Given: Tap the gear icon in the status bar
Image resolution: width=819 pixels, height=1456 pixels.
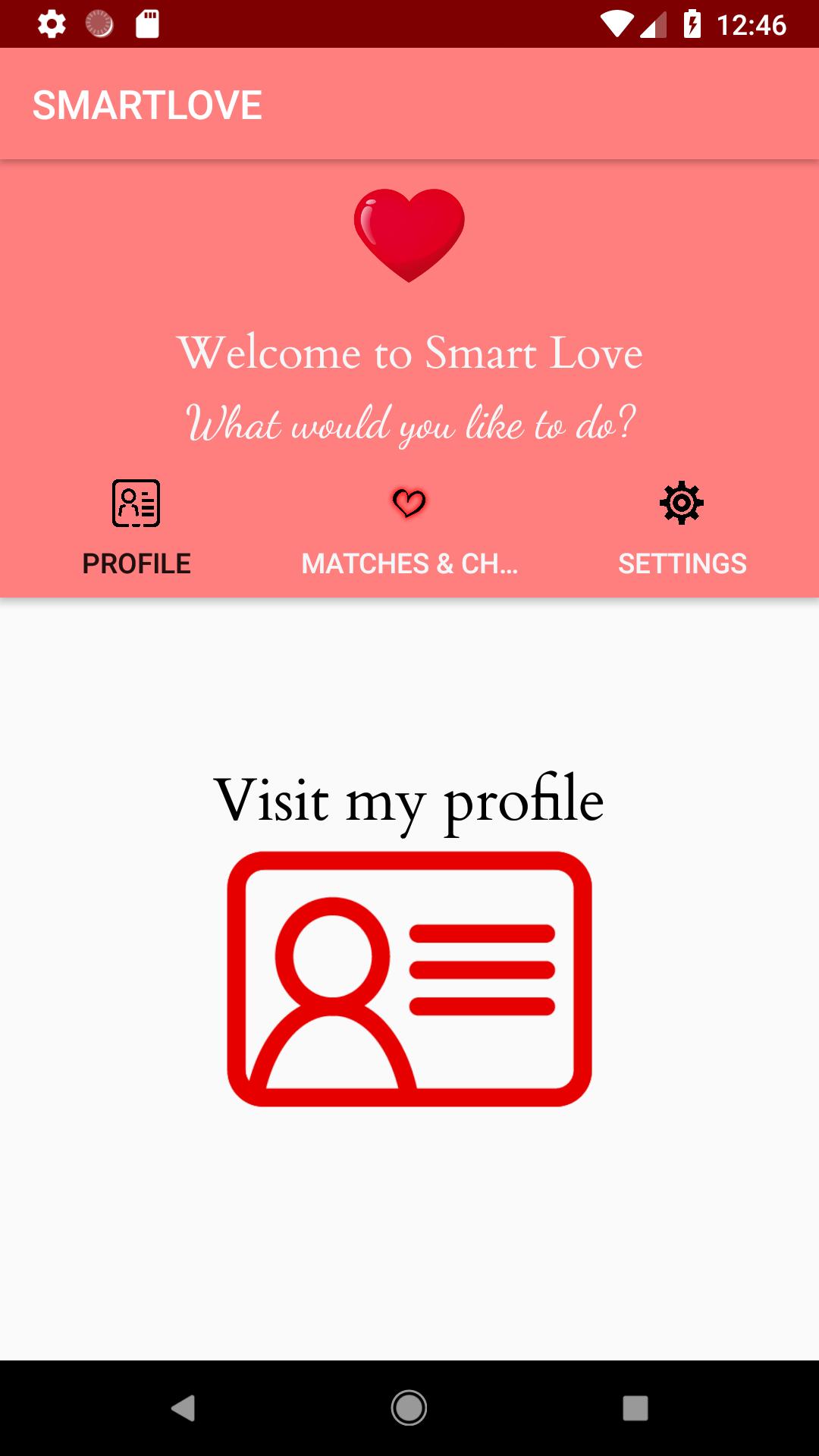Looking at the screenshot, I should pos(51,23).
